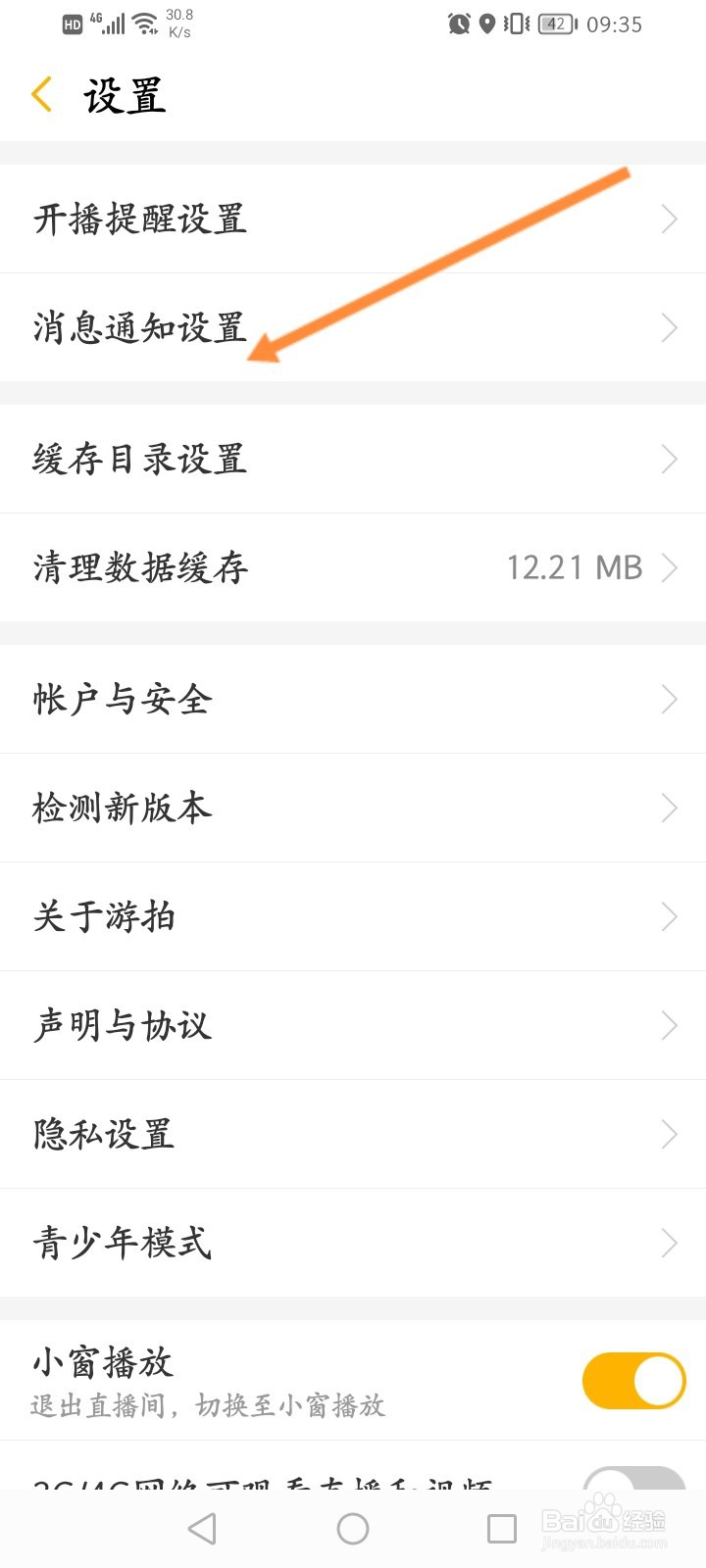This screenshot has width=706, height=1568.
Task: Open 关于游拍
Action: [x=353, y=916]
